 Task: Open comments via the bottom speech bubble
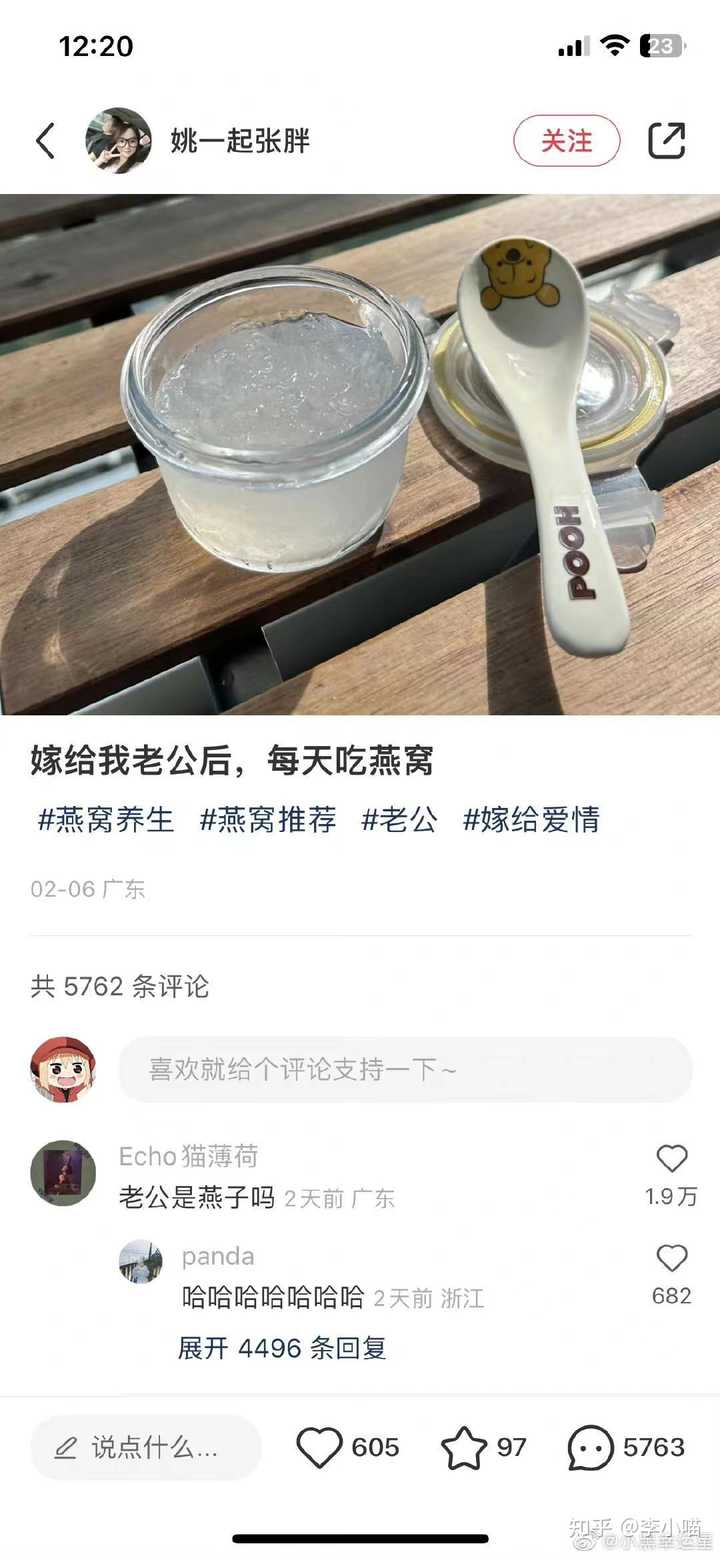591,1447
